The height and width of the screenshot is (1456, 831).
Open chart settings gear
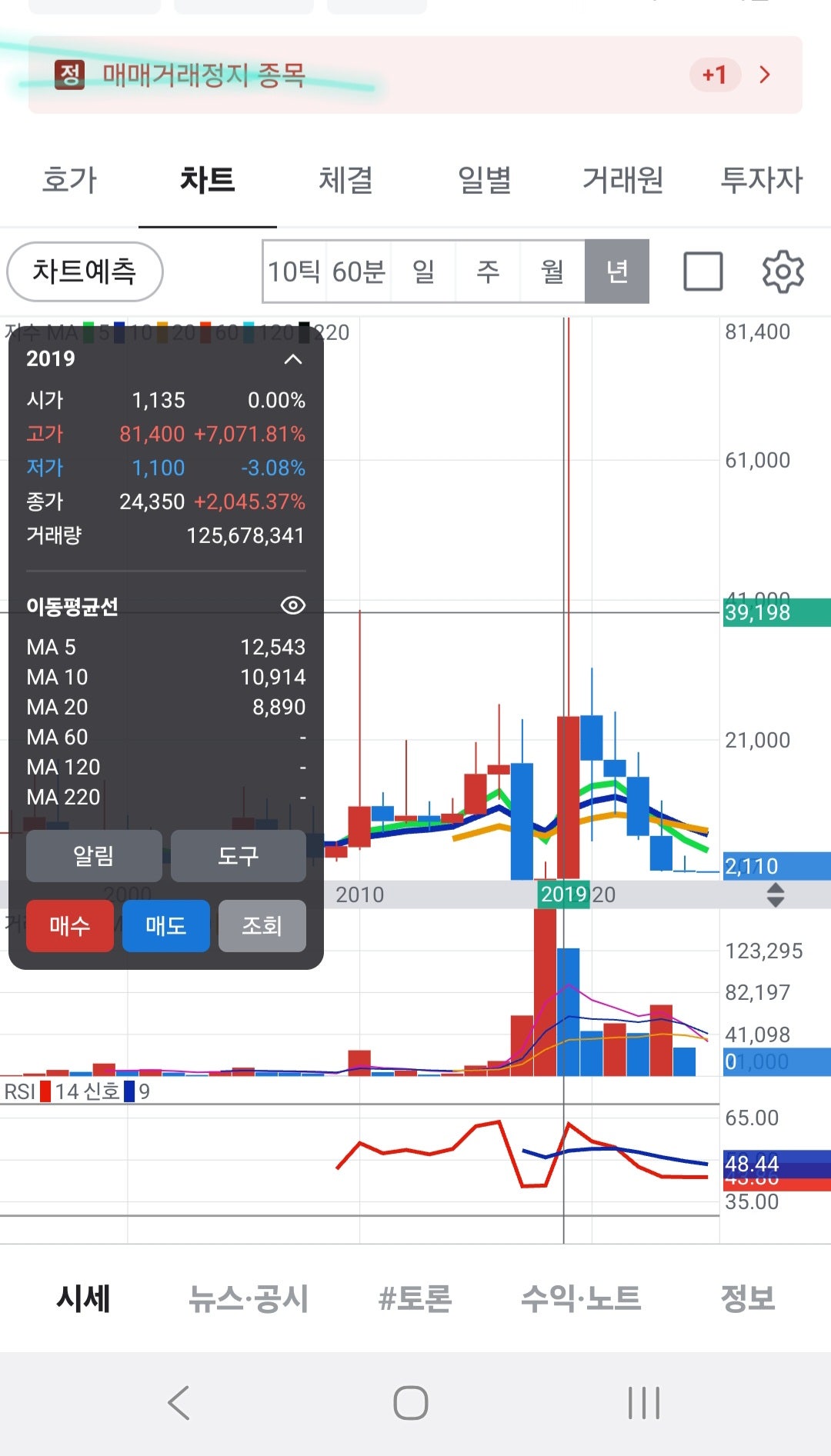[x=783, y=272]
